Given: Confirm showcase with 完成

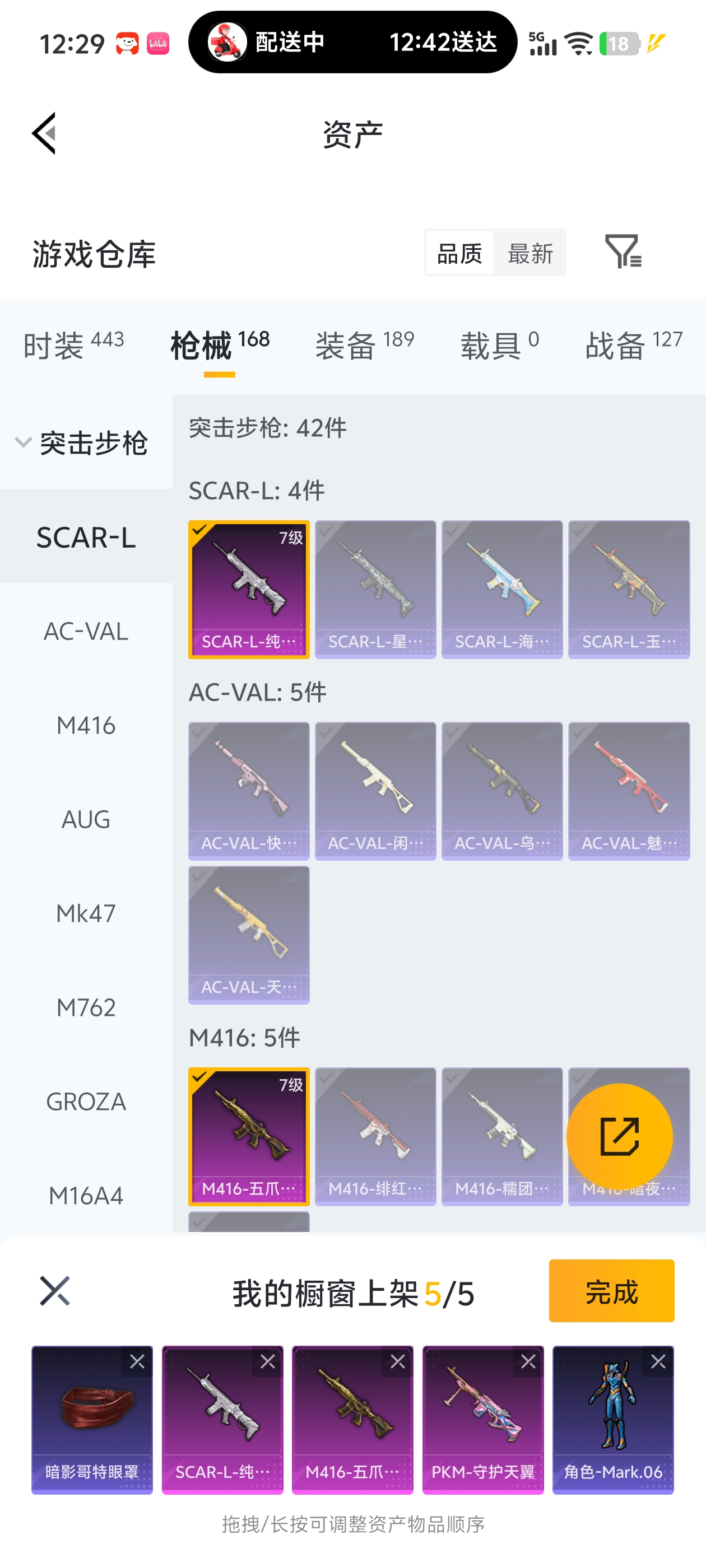Looking at the screenshot, I should pyautogui.click(x=611, y=1291).
